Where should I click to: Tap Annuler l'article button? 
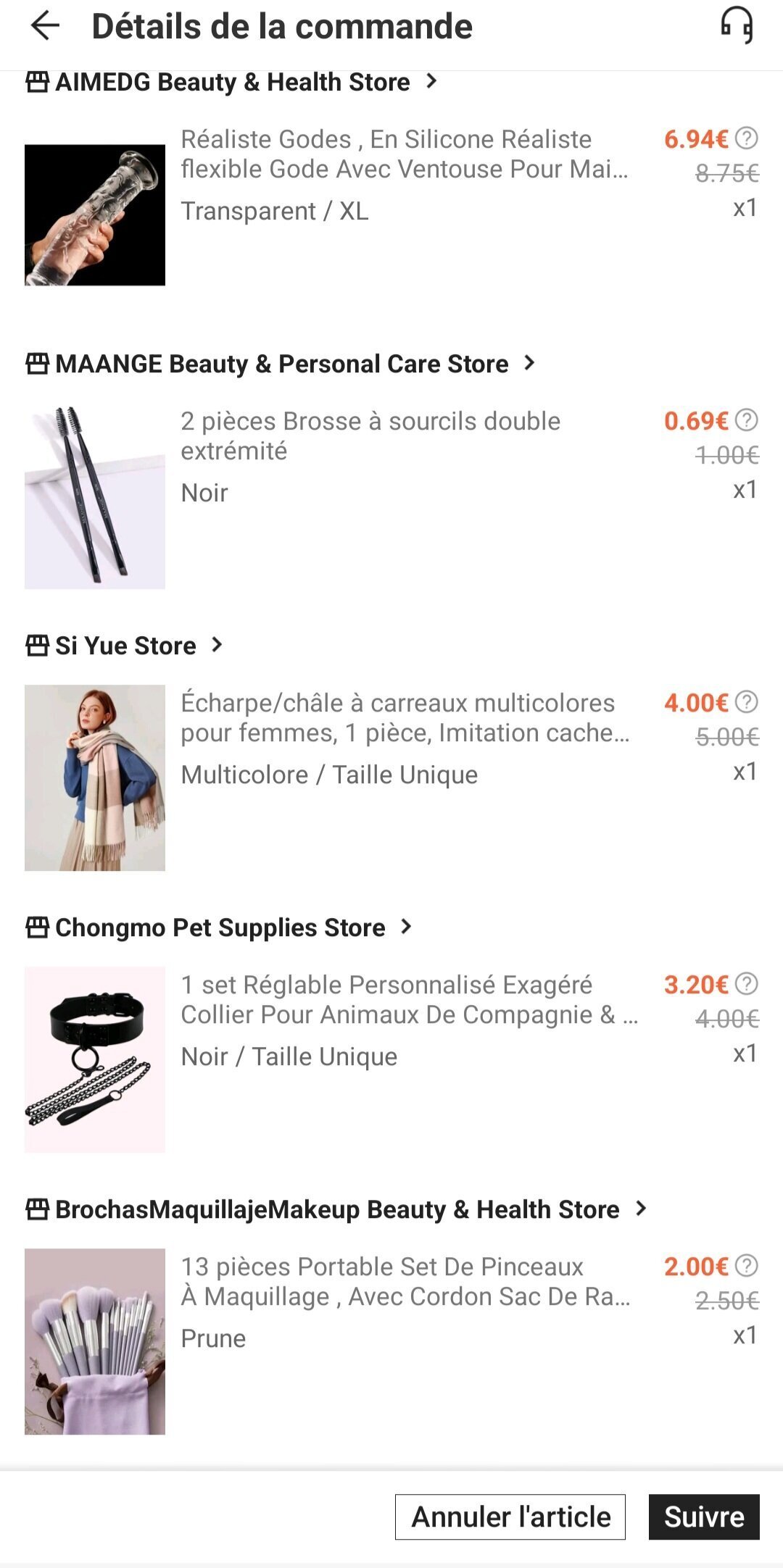pos(510,1517)
